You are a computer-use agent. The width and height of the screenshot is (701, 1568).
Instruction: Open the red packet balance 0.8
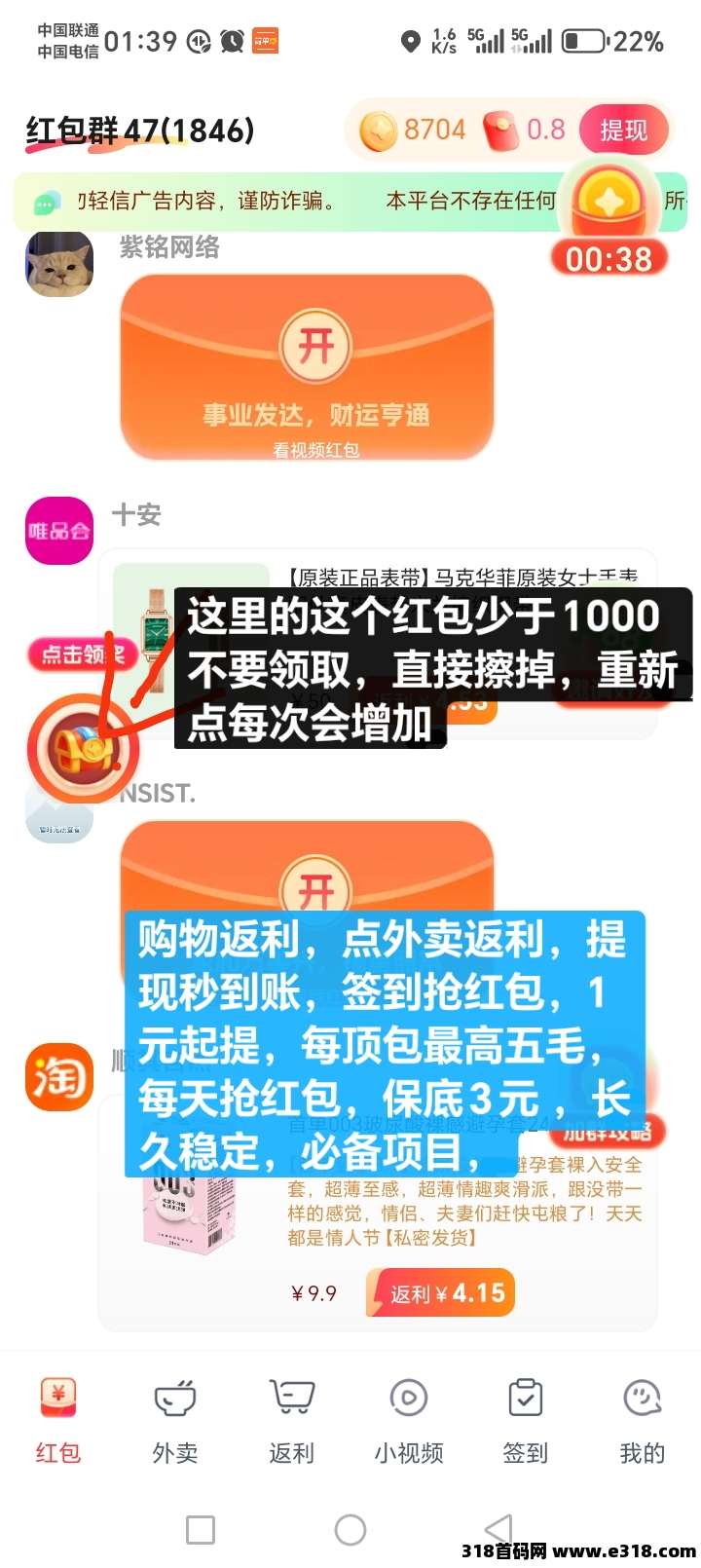(526, 130)
